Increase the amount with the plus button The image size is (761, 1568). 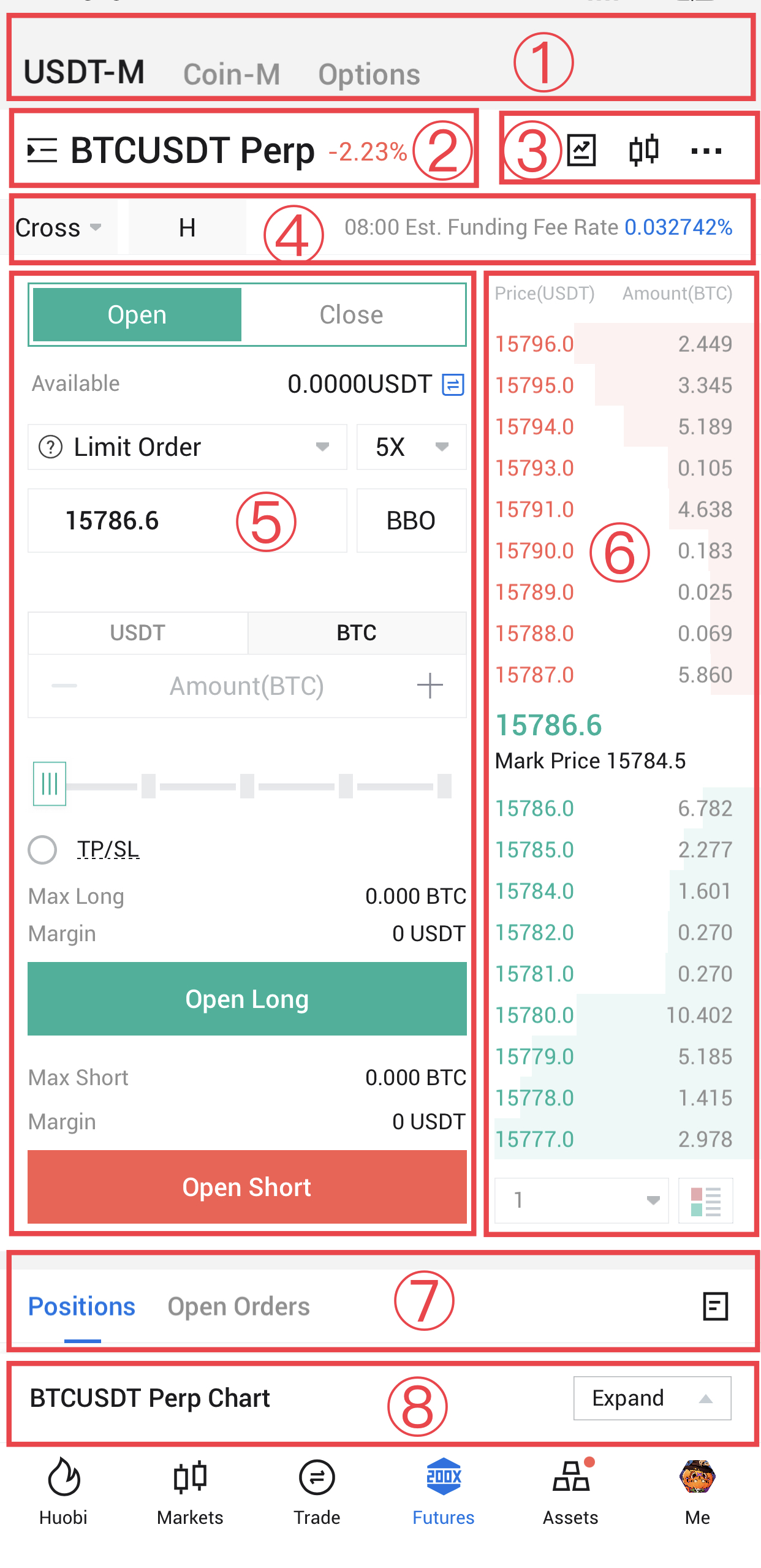(430, 686)
